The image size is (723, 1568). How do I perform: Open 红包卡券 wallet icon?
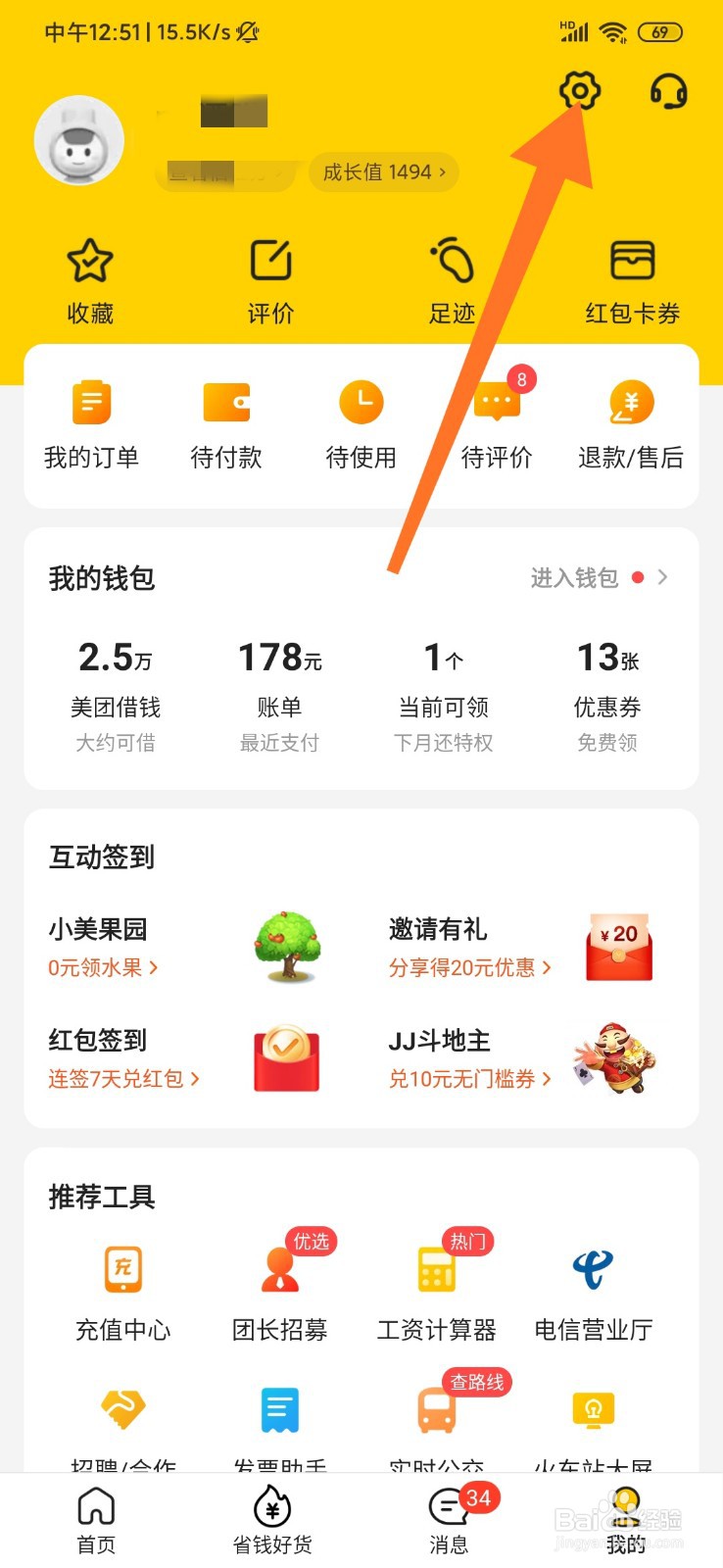tap(632, 258)
